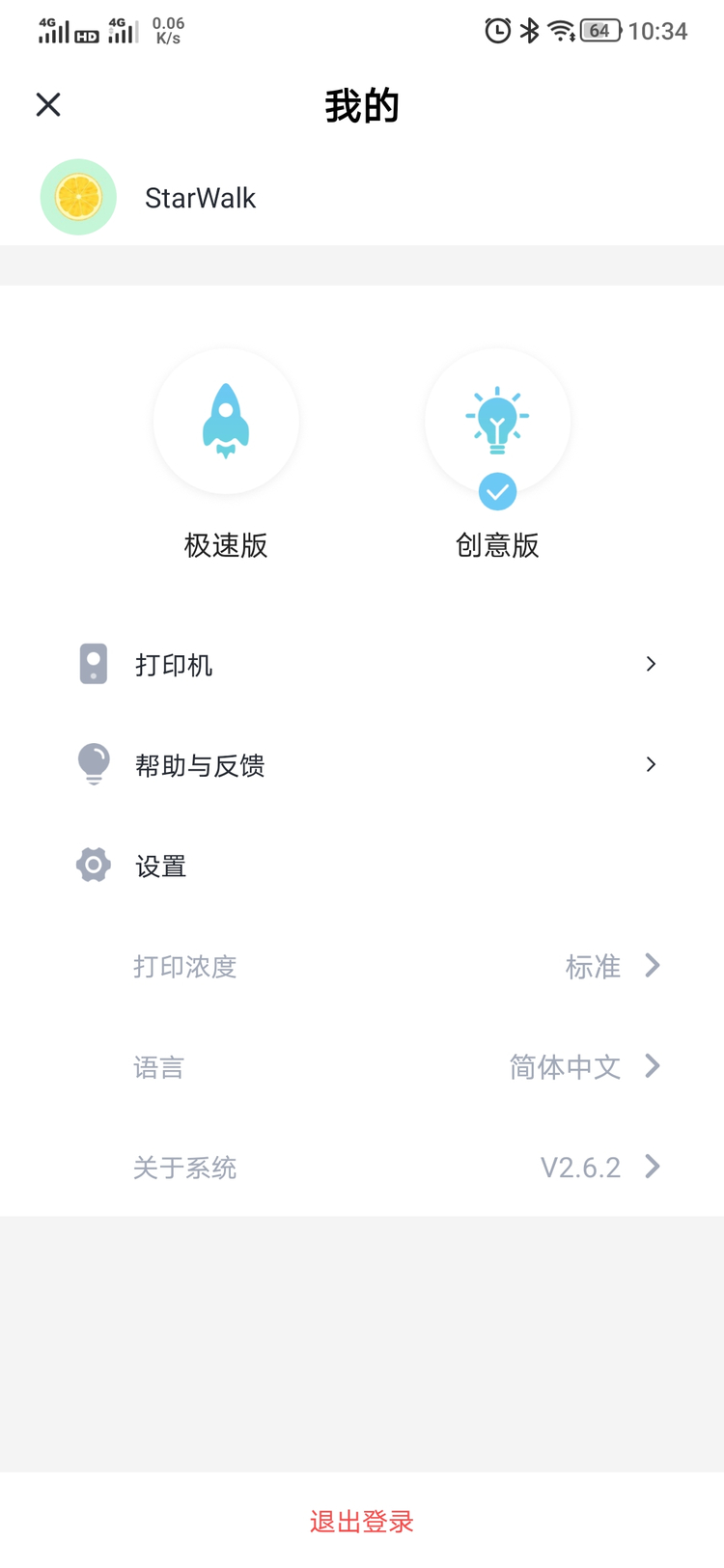Tap the Bluetooth status bar icon
724x1568 pixels.
pyautogui.click(x=527, y=31)
